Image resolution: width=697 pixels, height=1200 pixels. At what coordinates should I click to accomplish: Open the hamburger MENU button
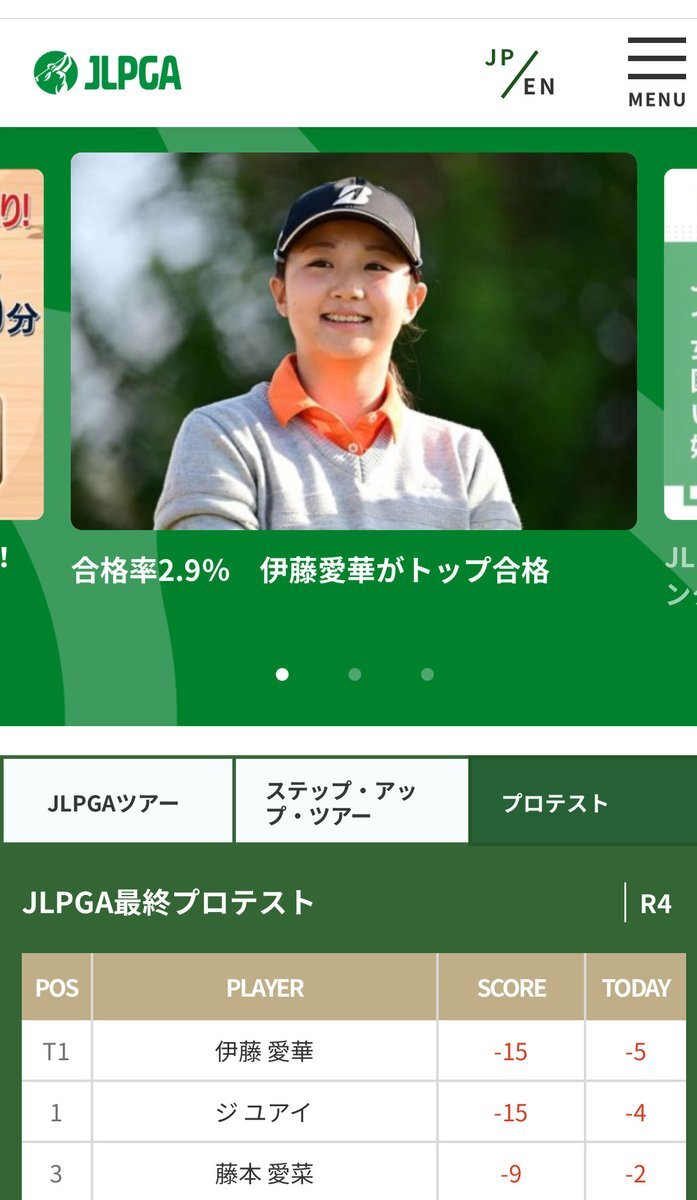point(656,72)
